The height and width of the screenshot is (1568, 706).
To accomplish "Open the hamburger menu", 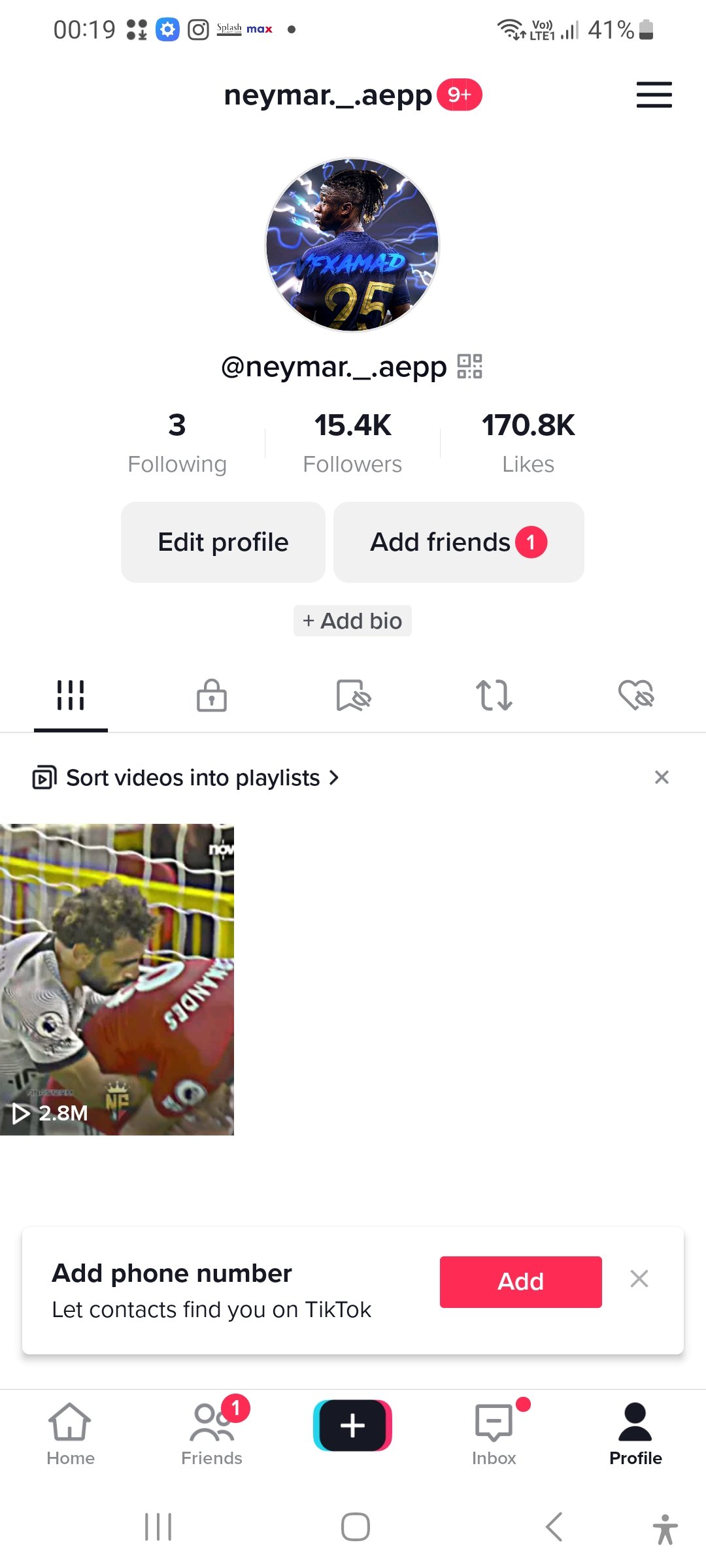I will [654, 95].
